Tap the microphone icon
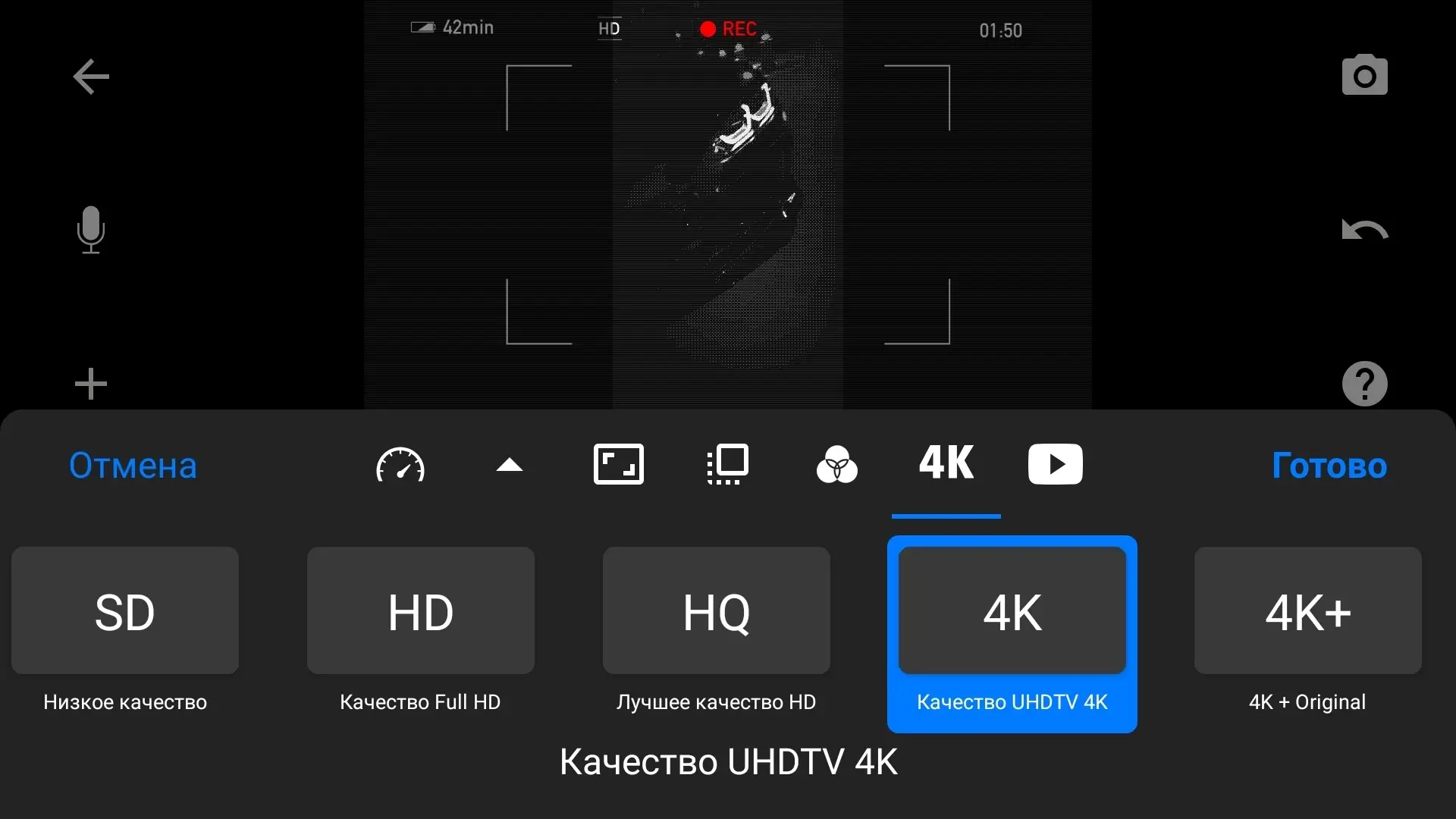 (91, 229)
